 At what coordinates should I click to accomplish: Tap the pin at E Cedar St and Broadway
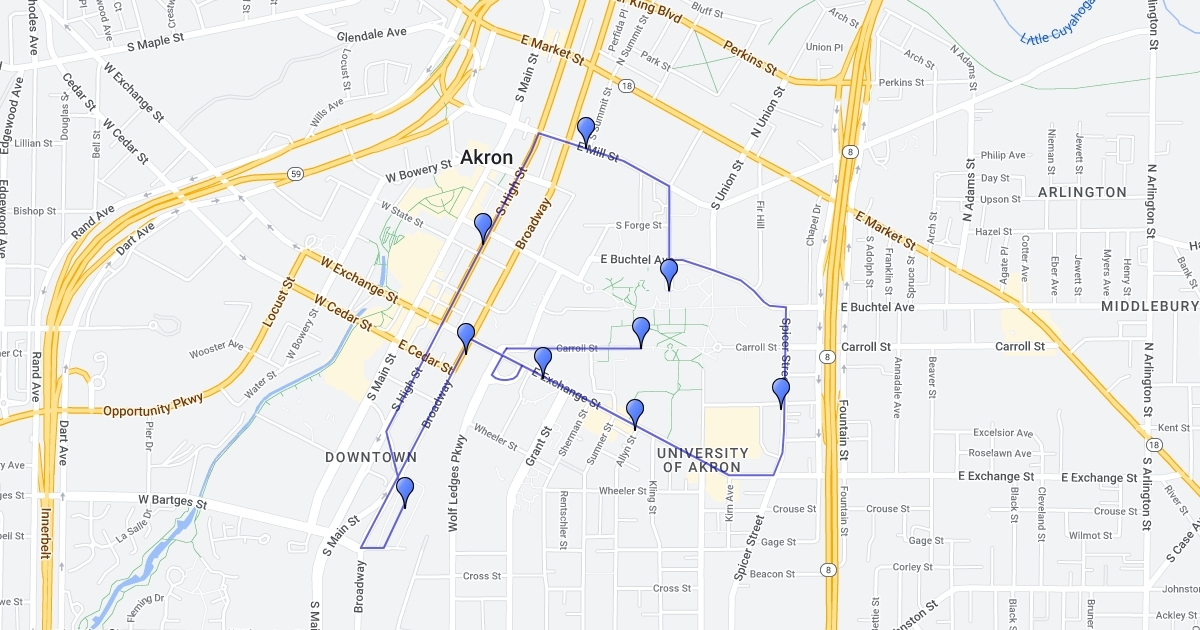(466, 338)
